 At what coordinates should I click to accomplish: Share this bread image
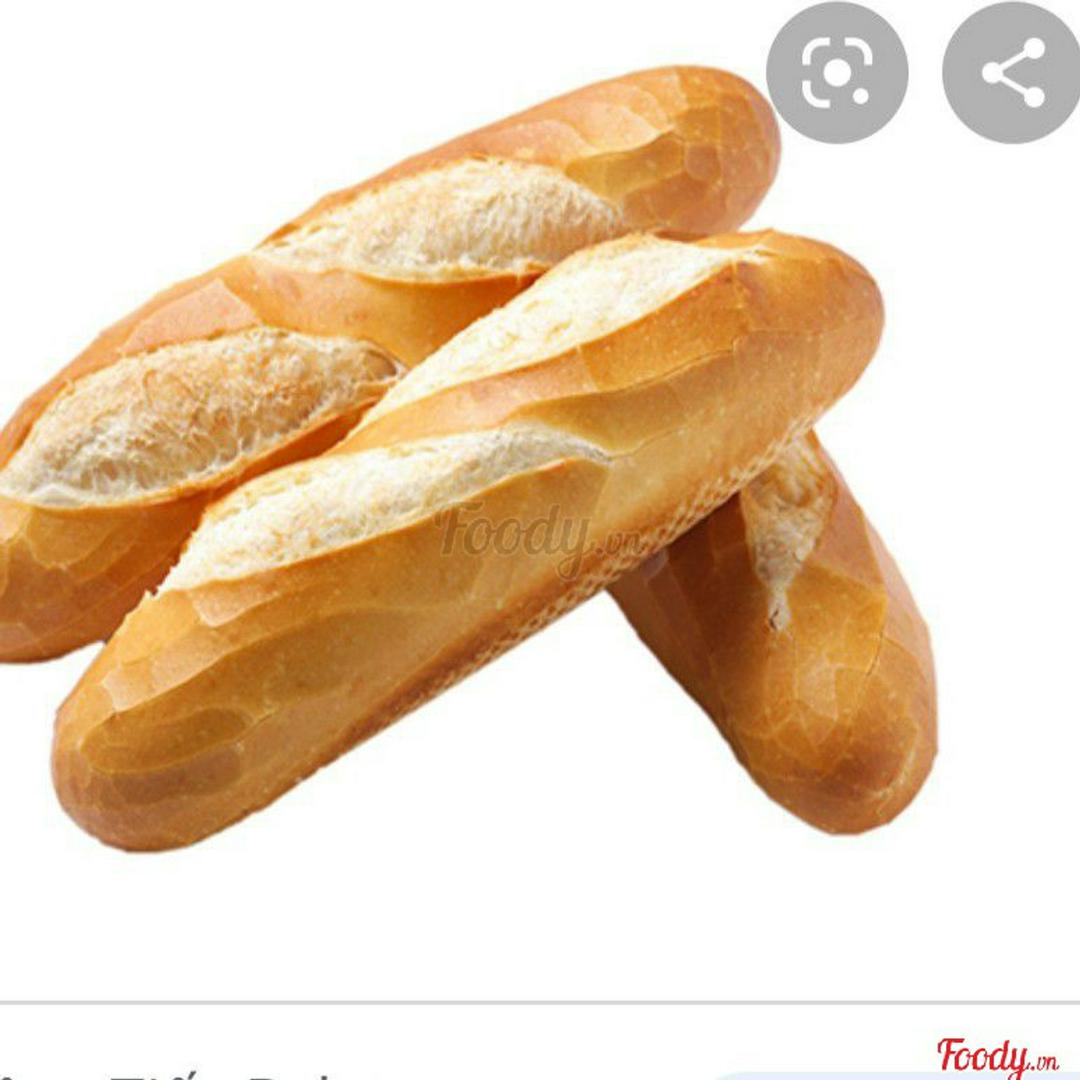[1012, 72]
